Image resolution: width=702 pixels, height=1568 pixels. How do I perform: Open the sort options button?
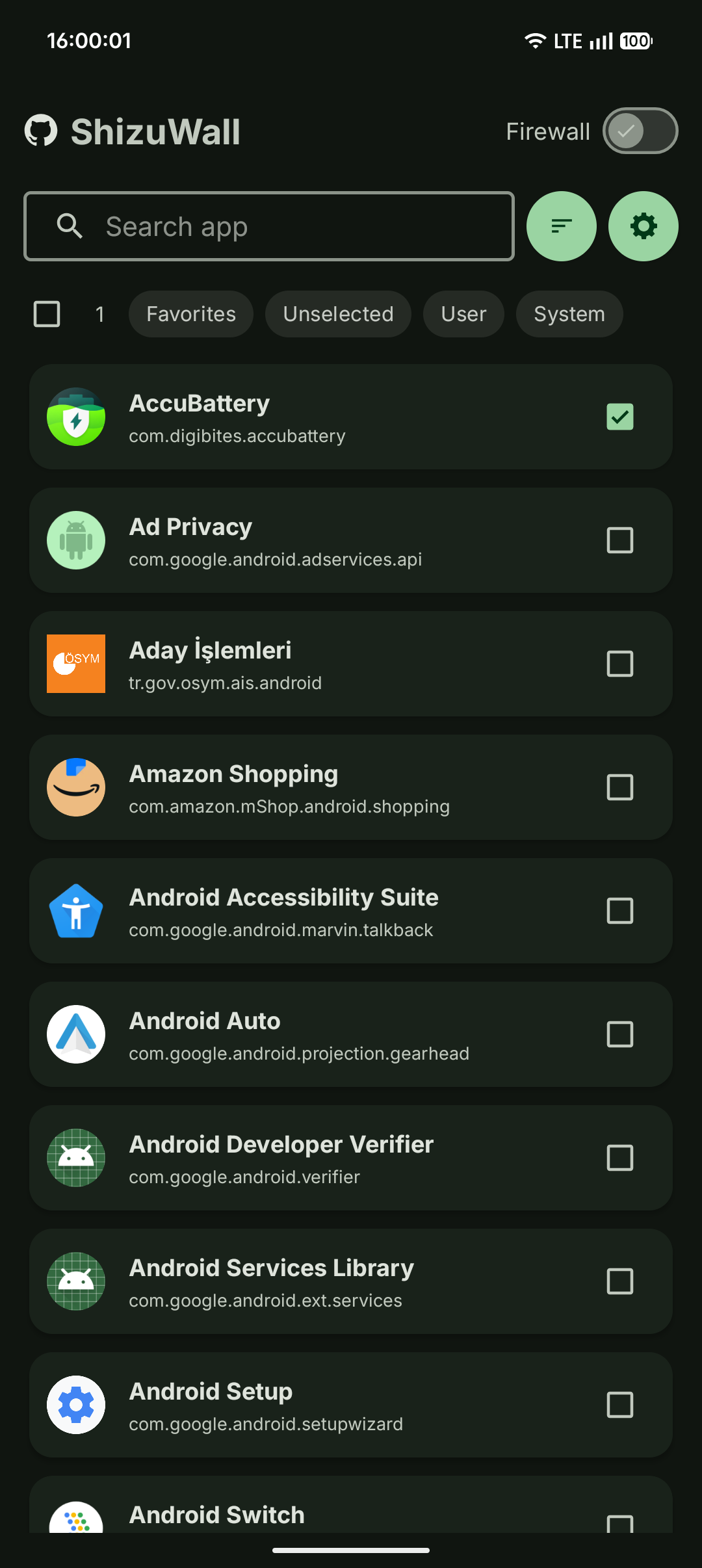[562, 226]
